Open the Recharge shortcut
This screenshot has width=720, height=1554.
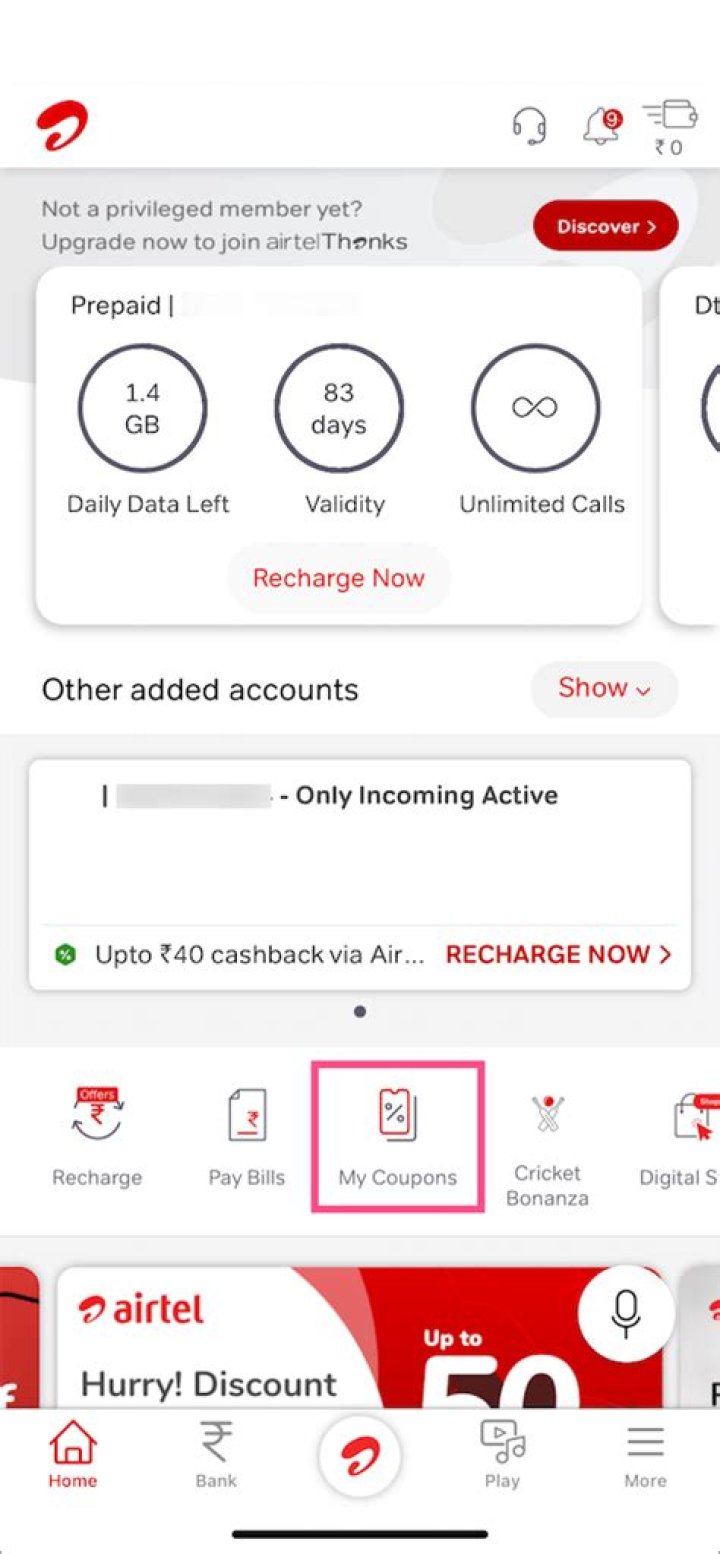point(97,1136)
